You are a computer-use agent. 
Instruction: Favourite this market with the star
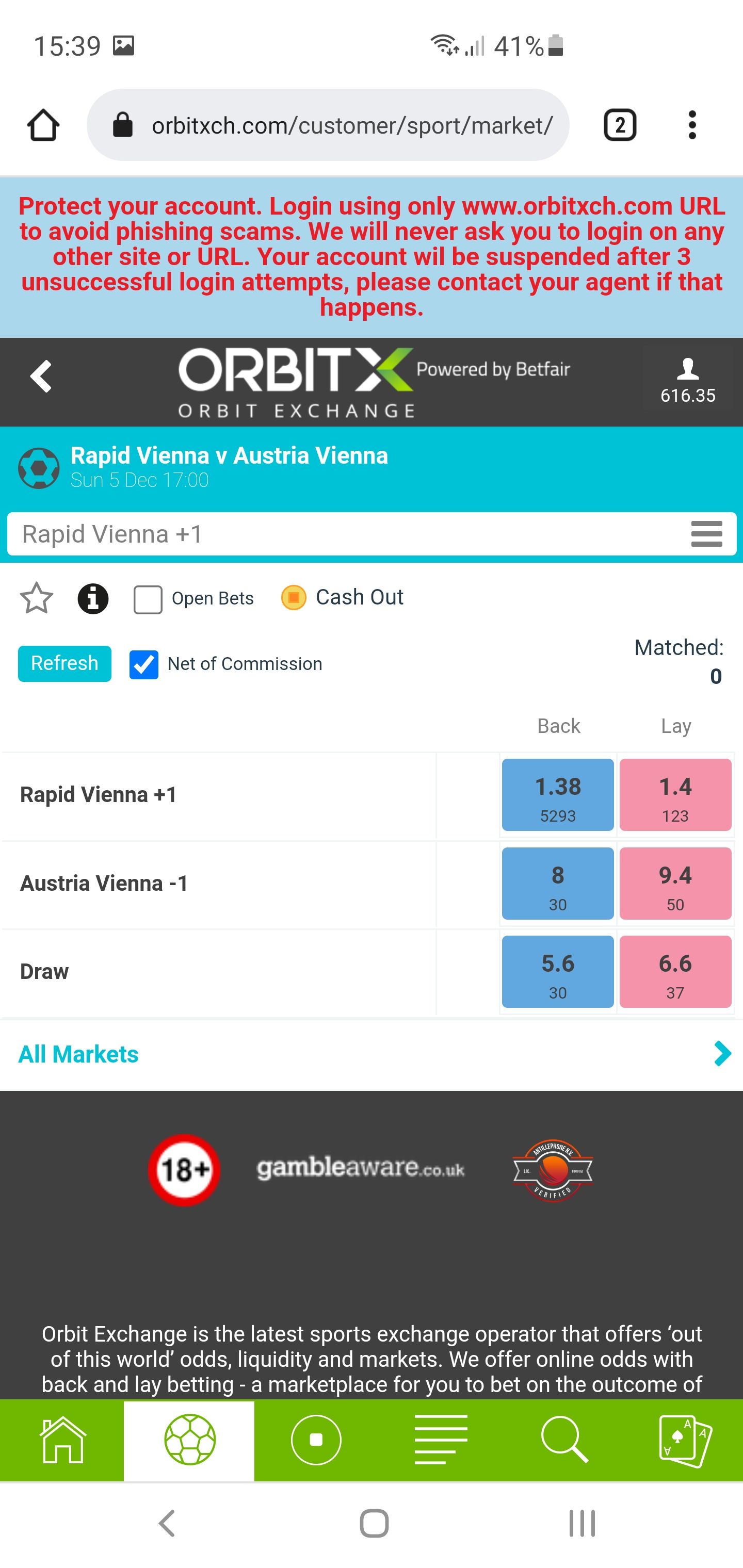[37, 598]
